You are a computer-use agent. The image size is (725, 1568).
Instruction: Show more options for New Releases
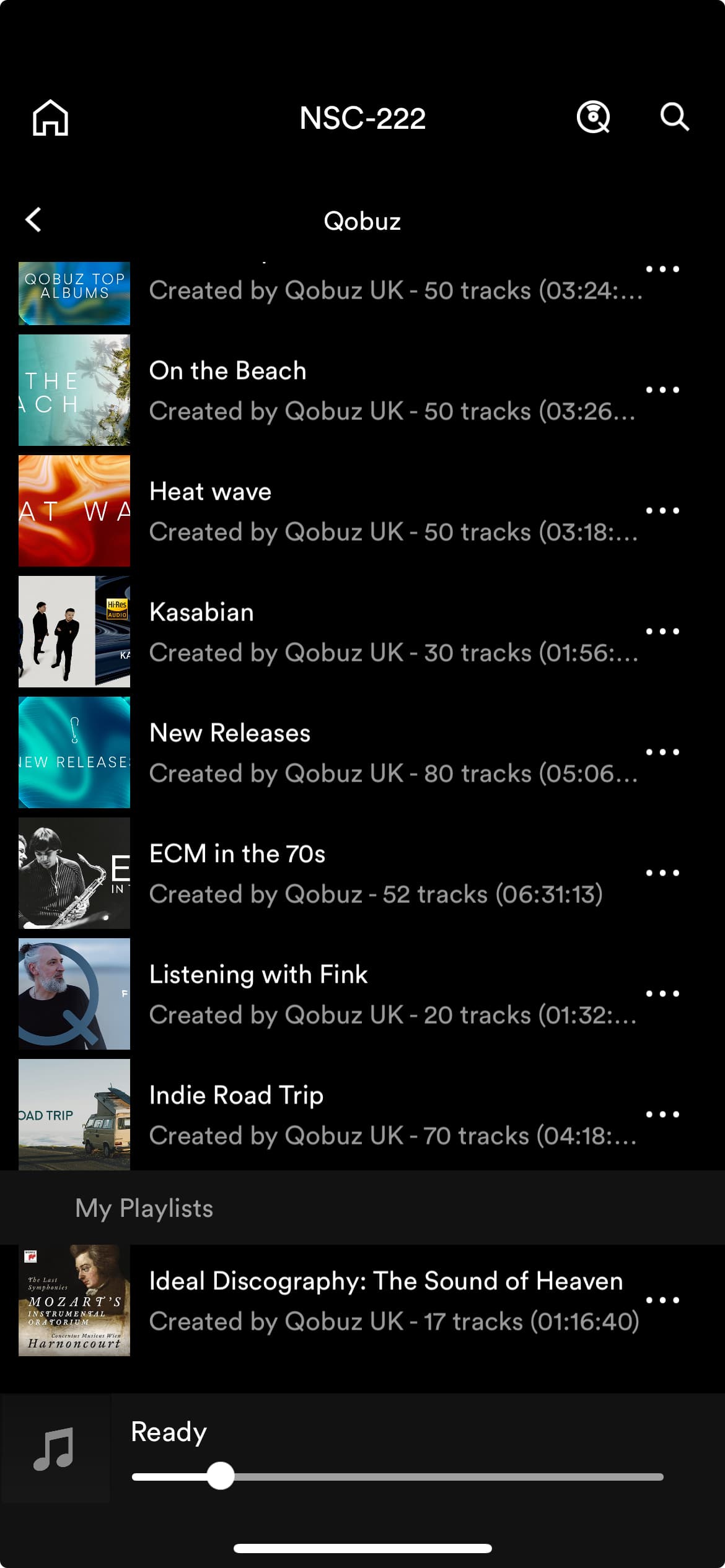[662, 752]
